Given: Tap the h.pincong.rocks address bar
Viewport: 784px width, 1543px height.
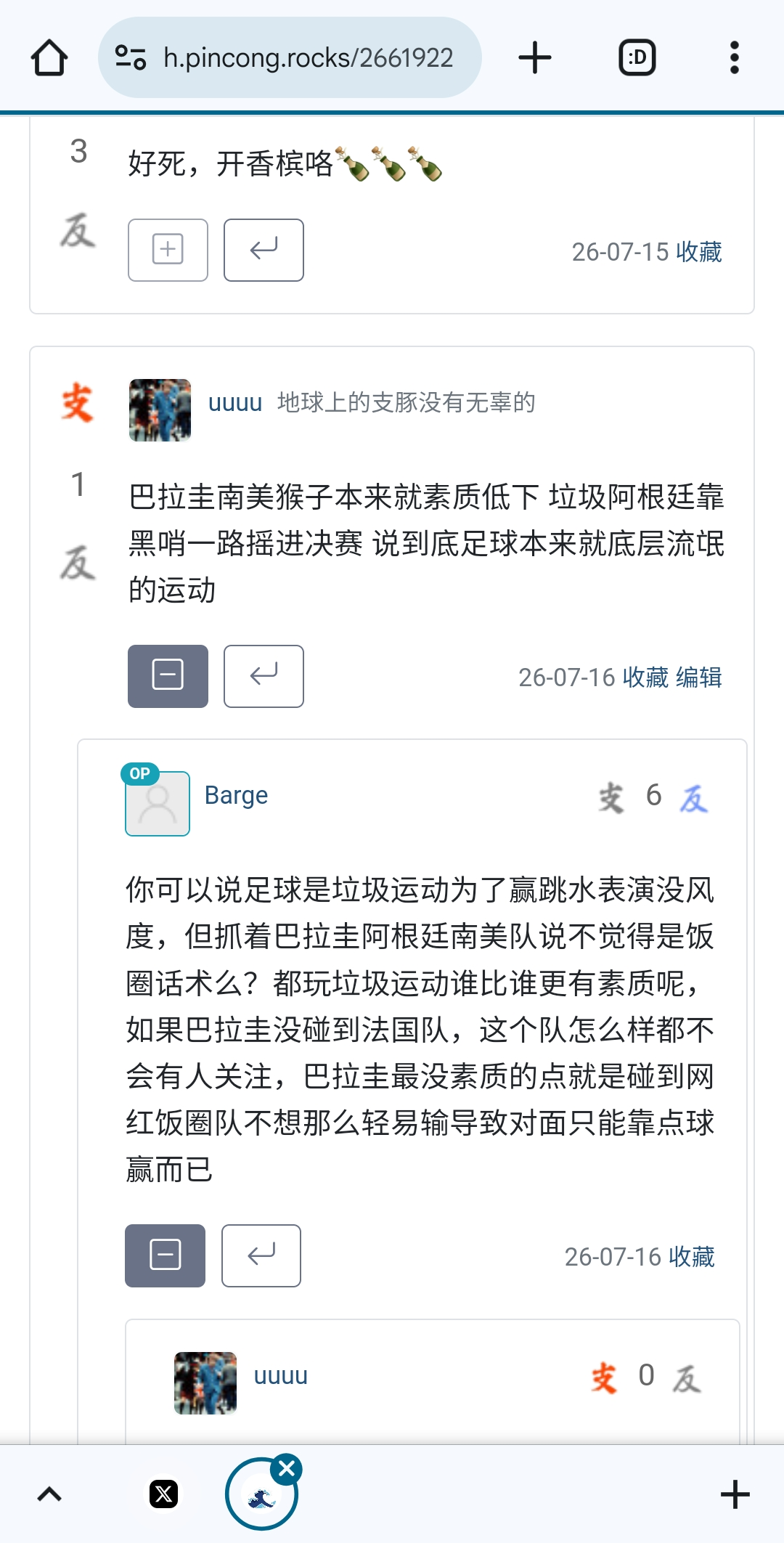Looking at the screenshot, I should (x=290, y=57).
